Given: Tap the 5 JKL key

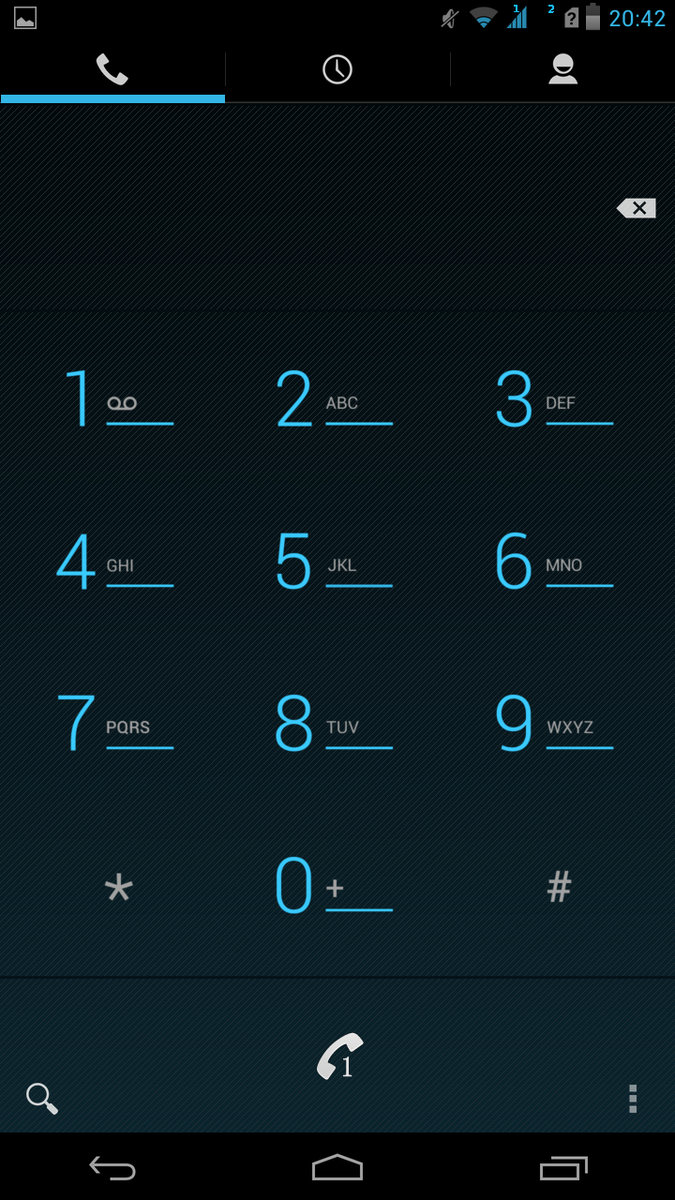Looking at the screenshot, I should click(336, 561).
